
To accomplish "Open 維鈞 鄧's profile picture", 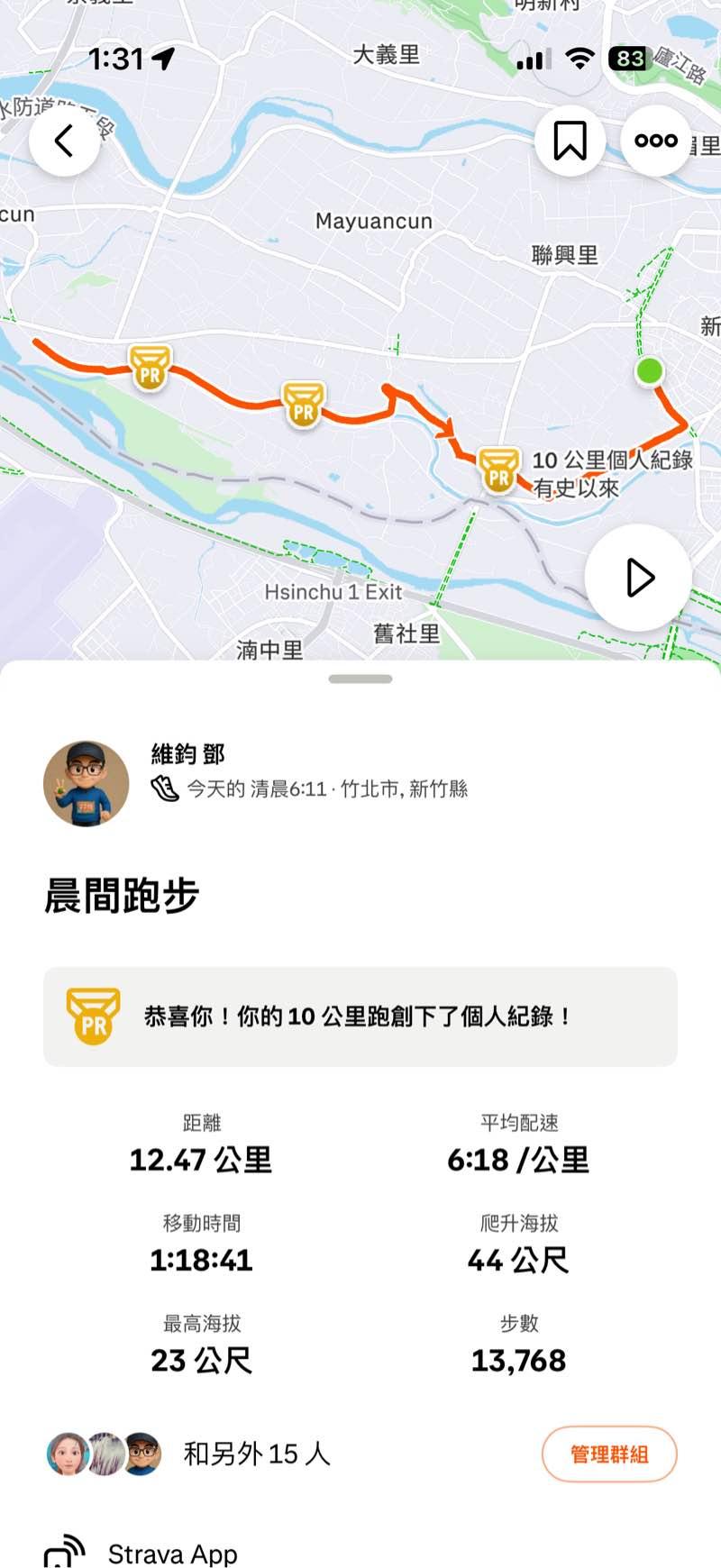I will click(x=87, y=783).
